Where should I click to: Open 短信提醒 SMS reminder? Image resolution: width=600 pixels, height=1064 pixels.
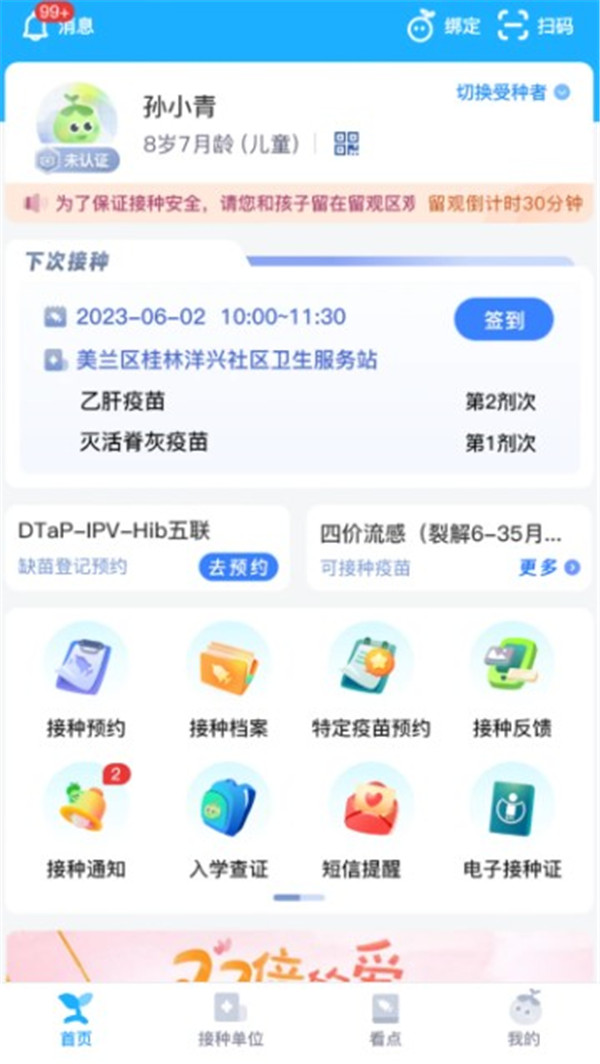pos(371,822)
